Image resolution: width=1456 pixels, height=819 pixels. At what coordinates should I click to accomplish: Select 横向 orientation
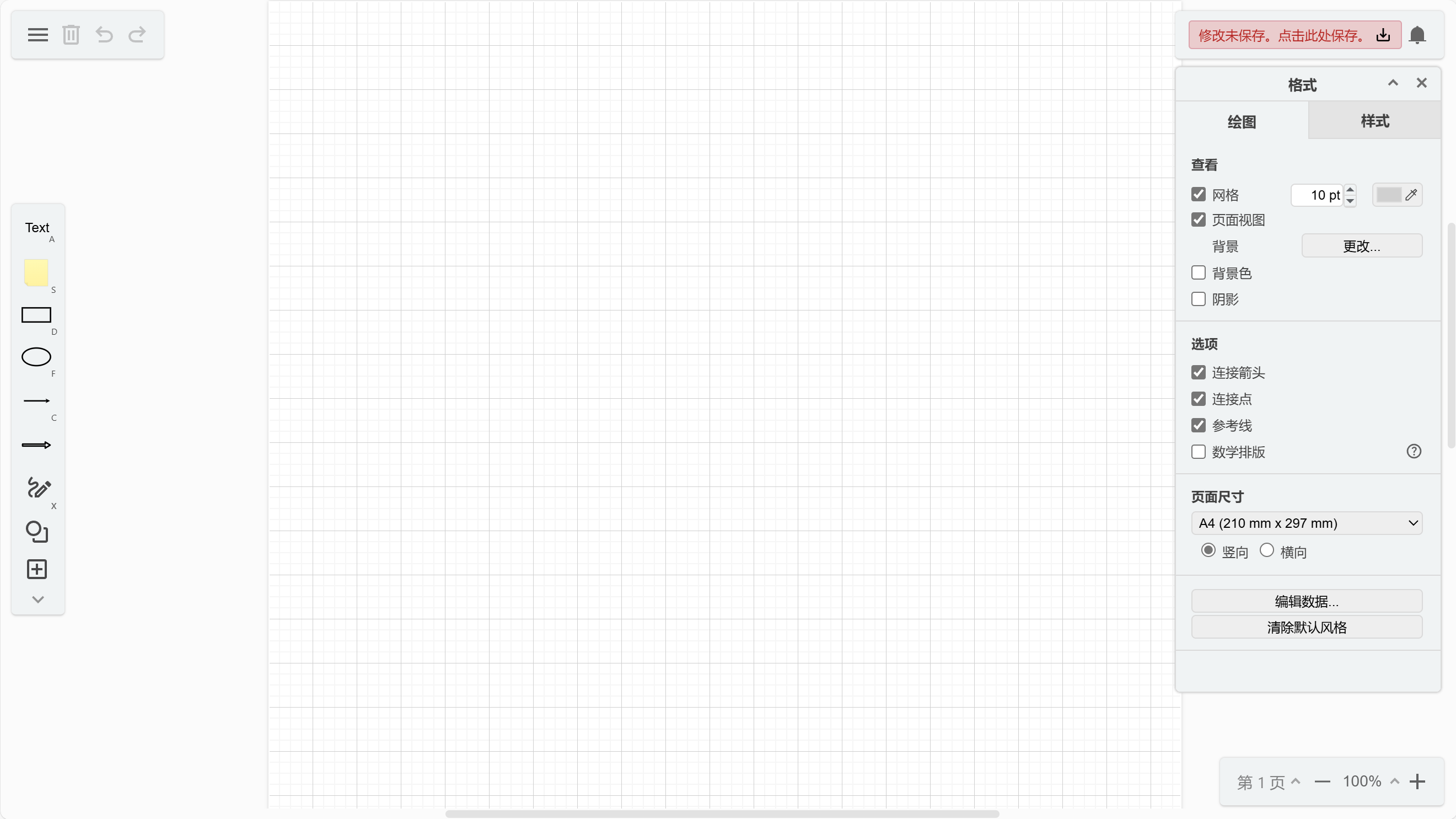pos(1267,550)
